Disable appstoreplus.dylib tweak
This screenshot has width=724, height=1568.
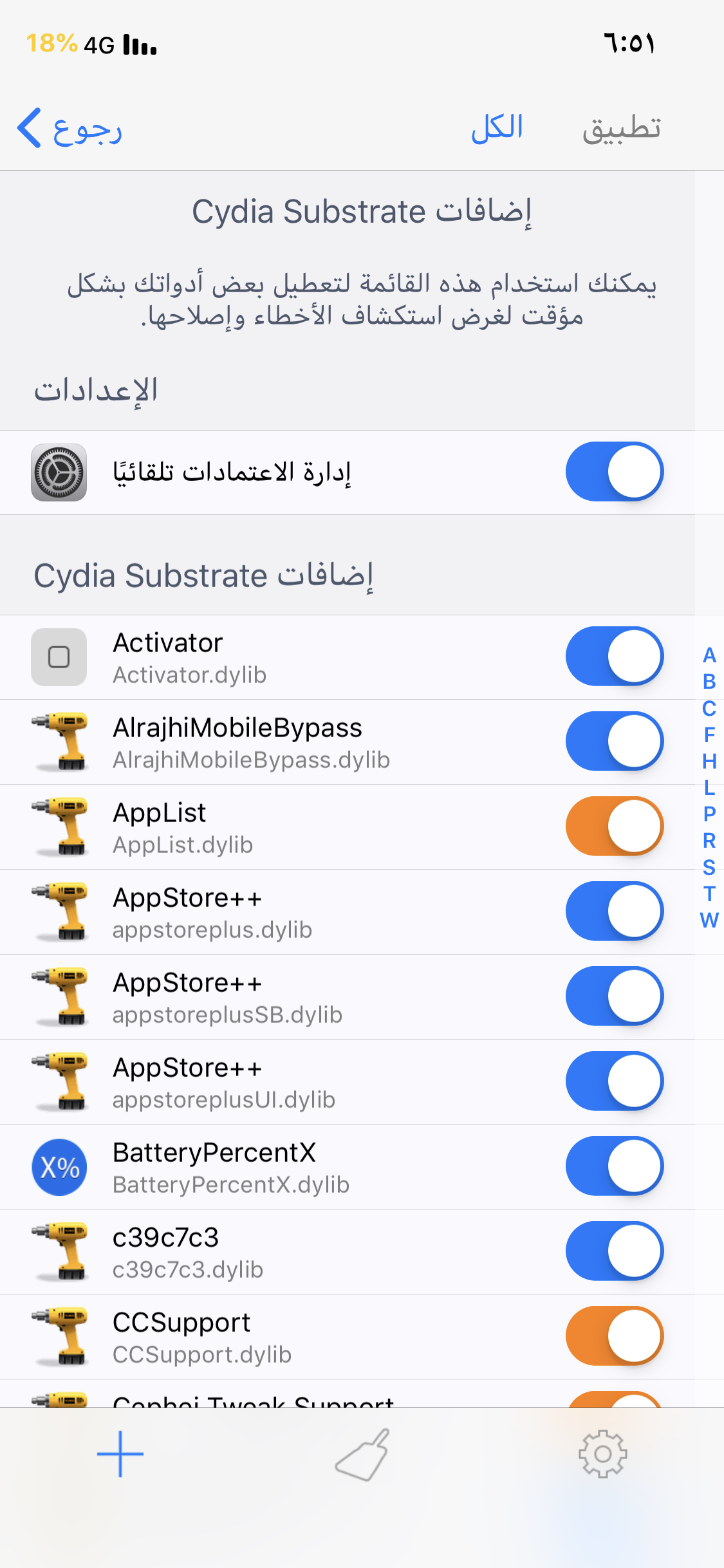[615, 911]
